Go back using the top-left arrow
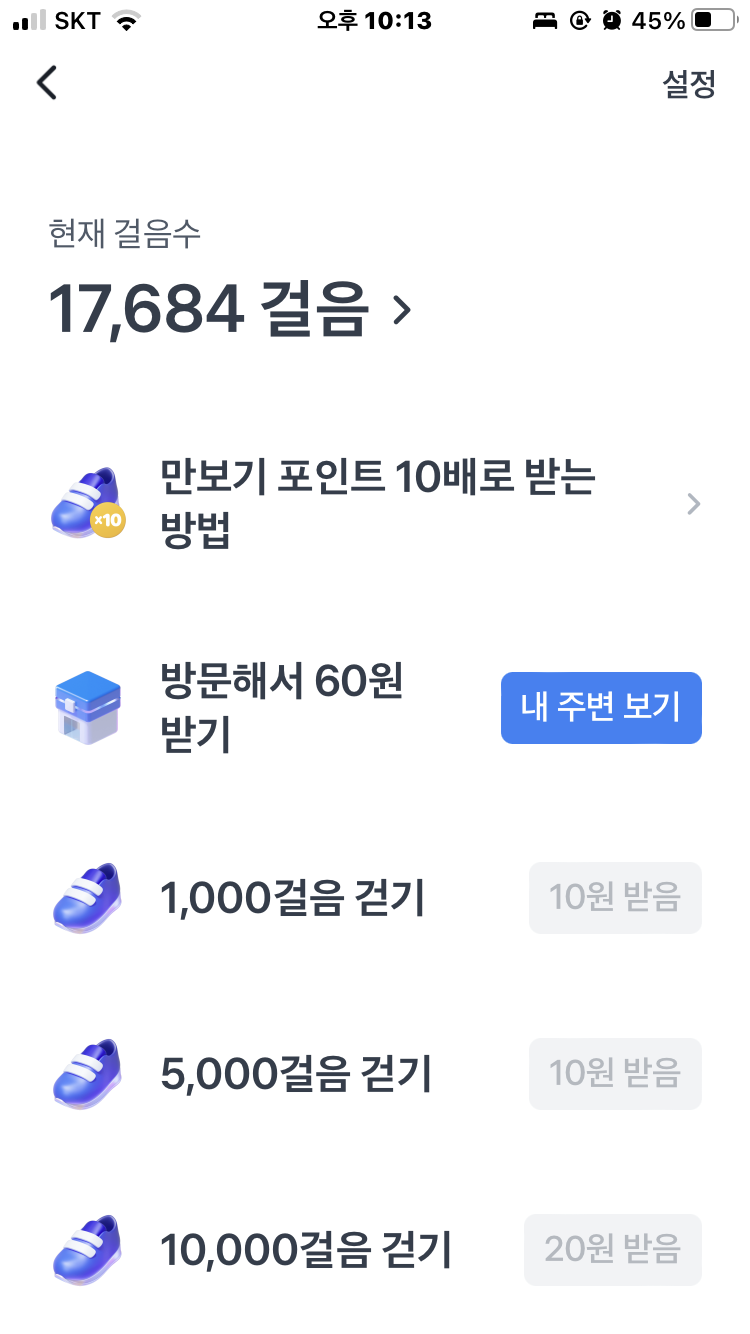 point(47,84)
